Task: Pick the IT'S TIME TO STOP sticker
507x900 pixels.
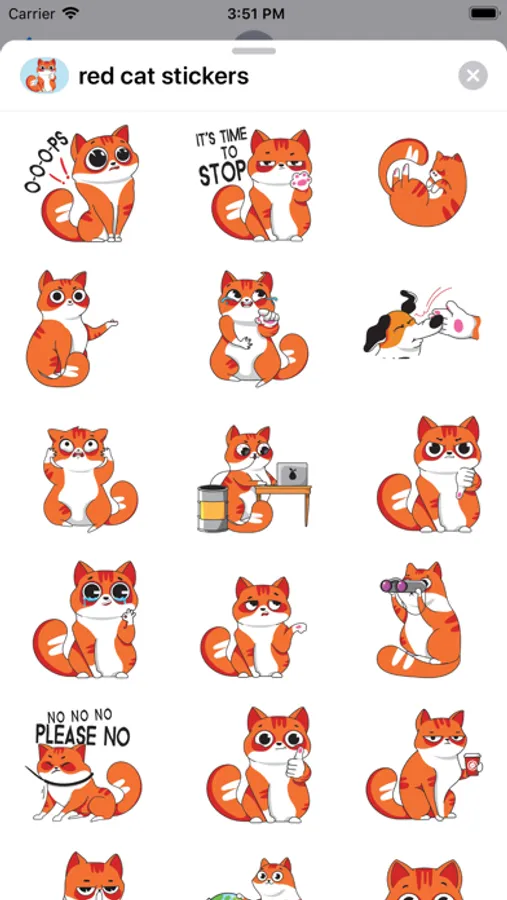Action: (x=253, y=184)
